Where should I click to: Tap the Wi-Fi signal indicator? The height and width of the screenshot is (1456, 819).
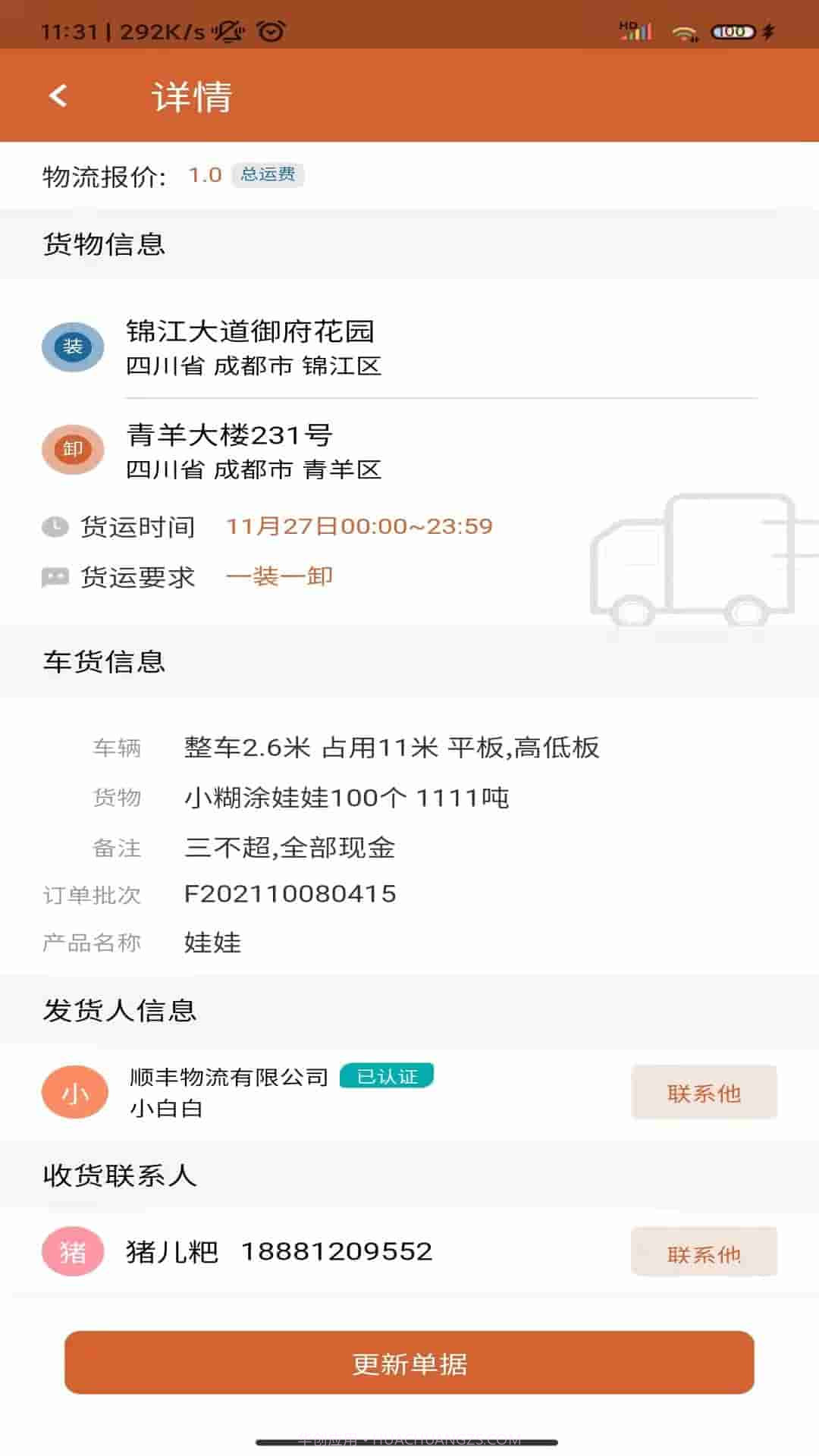point(682,30)
